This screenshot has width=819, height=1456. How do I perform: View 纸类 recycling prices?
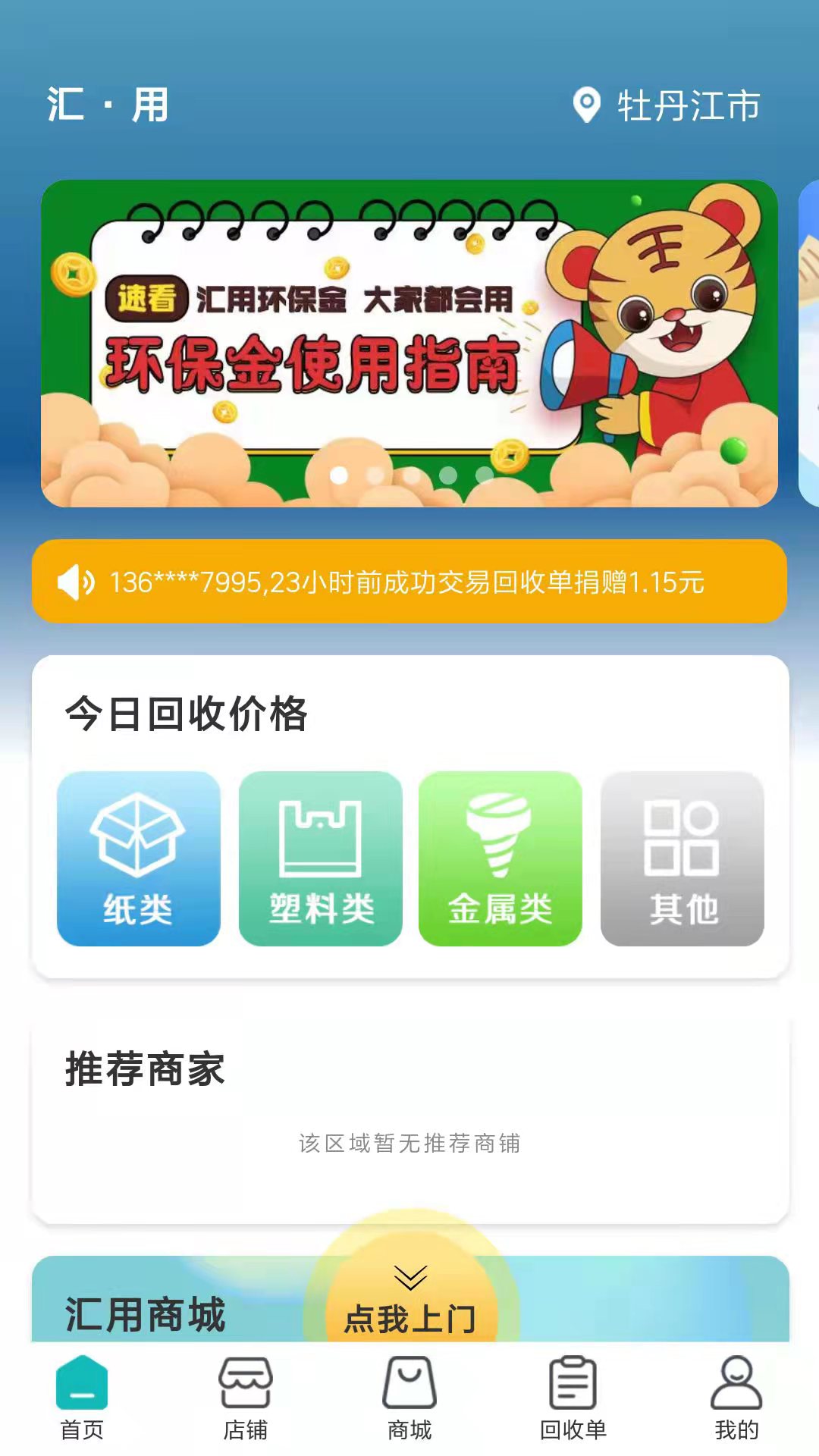[x=139, y=858]
